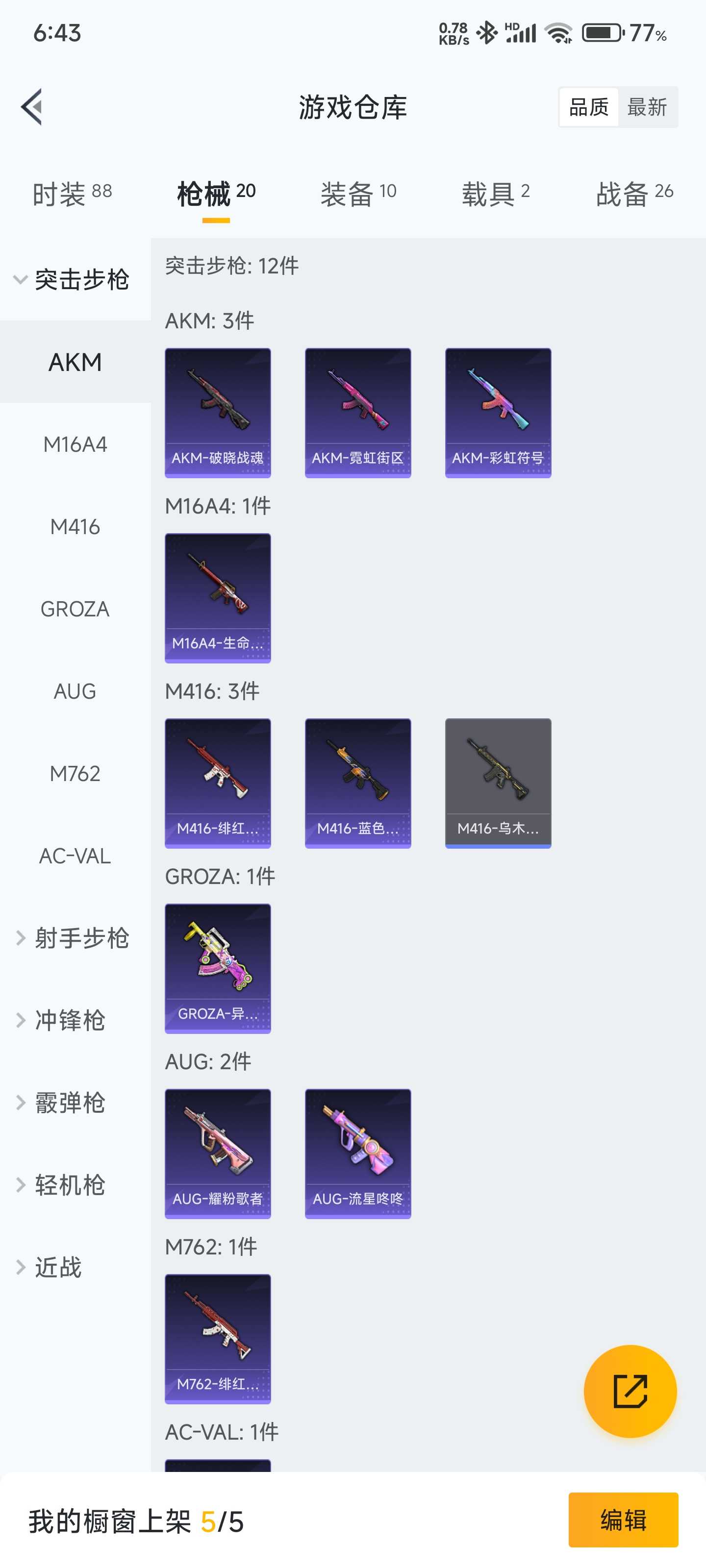706x1568 pixels.
Task: Sort by 最新
Action: tap(647, 107)
